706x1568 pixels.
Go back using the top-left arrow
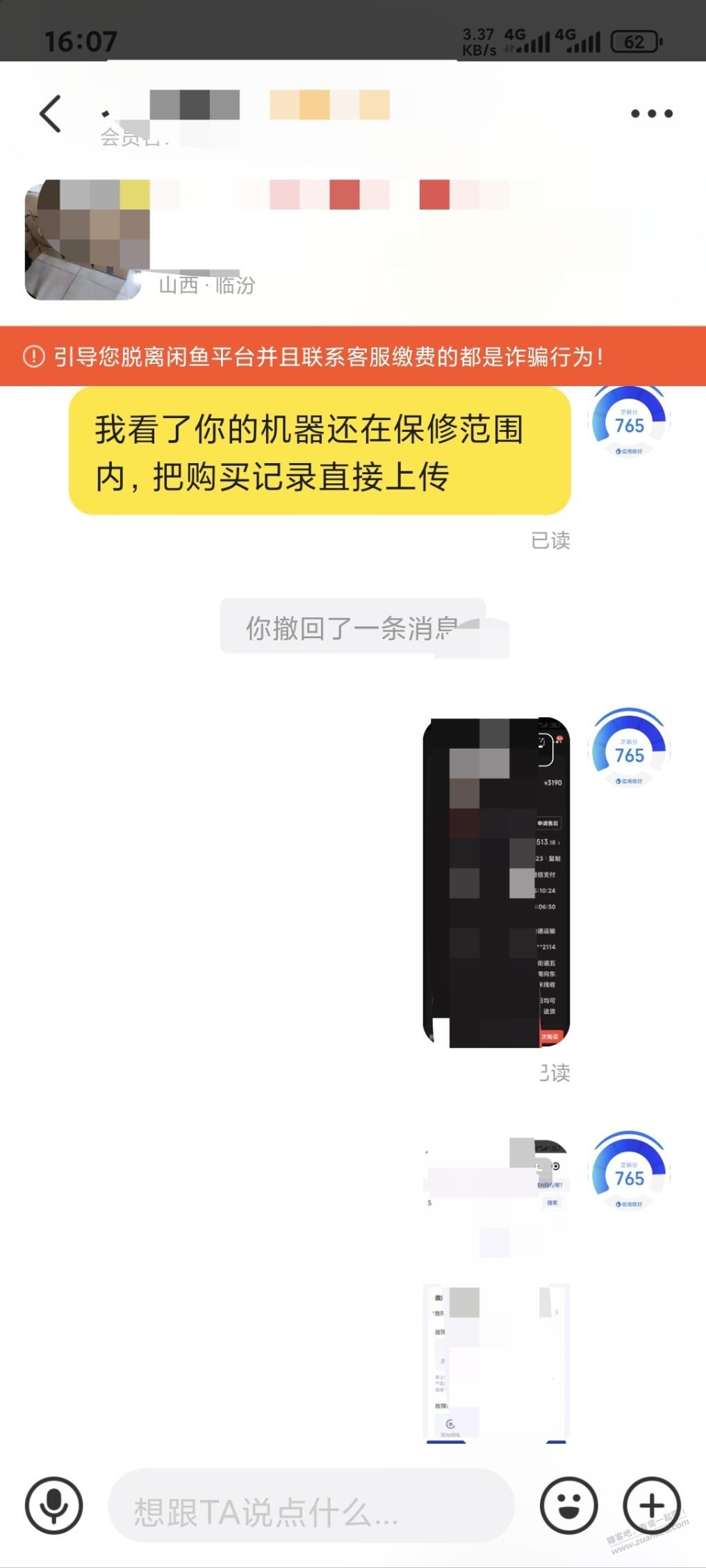51,114
